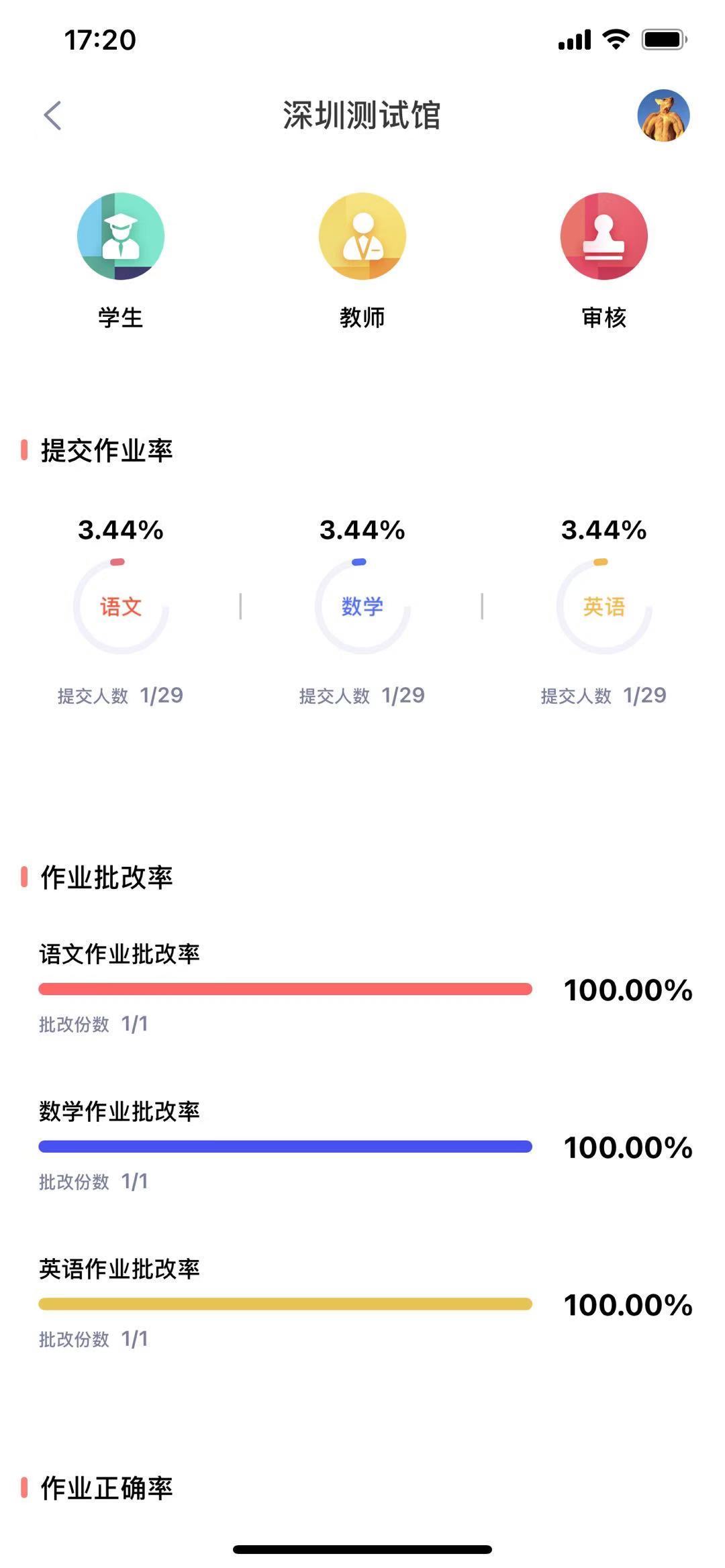Tap the 语文 subject progress ring
The image size is (725, 1568).
pos(119,607)
